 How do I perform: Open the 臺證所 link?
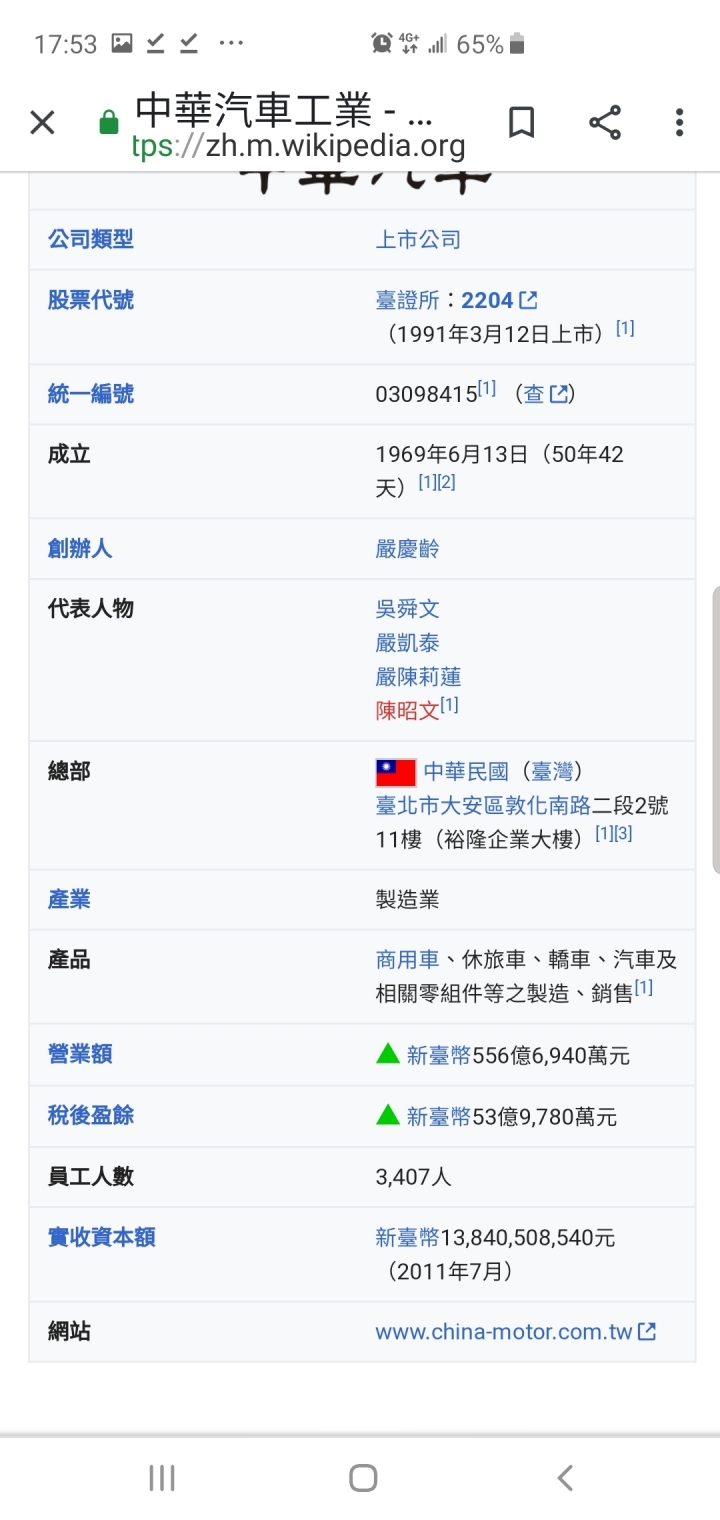tap(407, 300)
